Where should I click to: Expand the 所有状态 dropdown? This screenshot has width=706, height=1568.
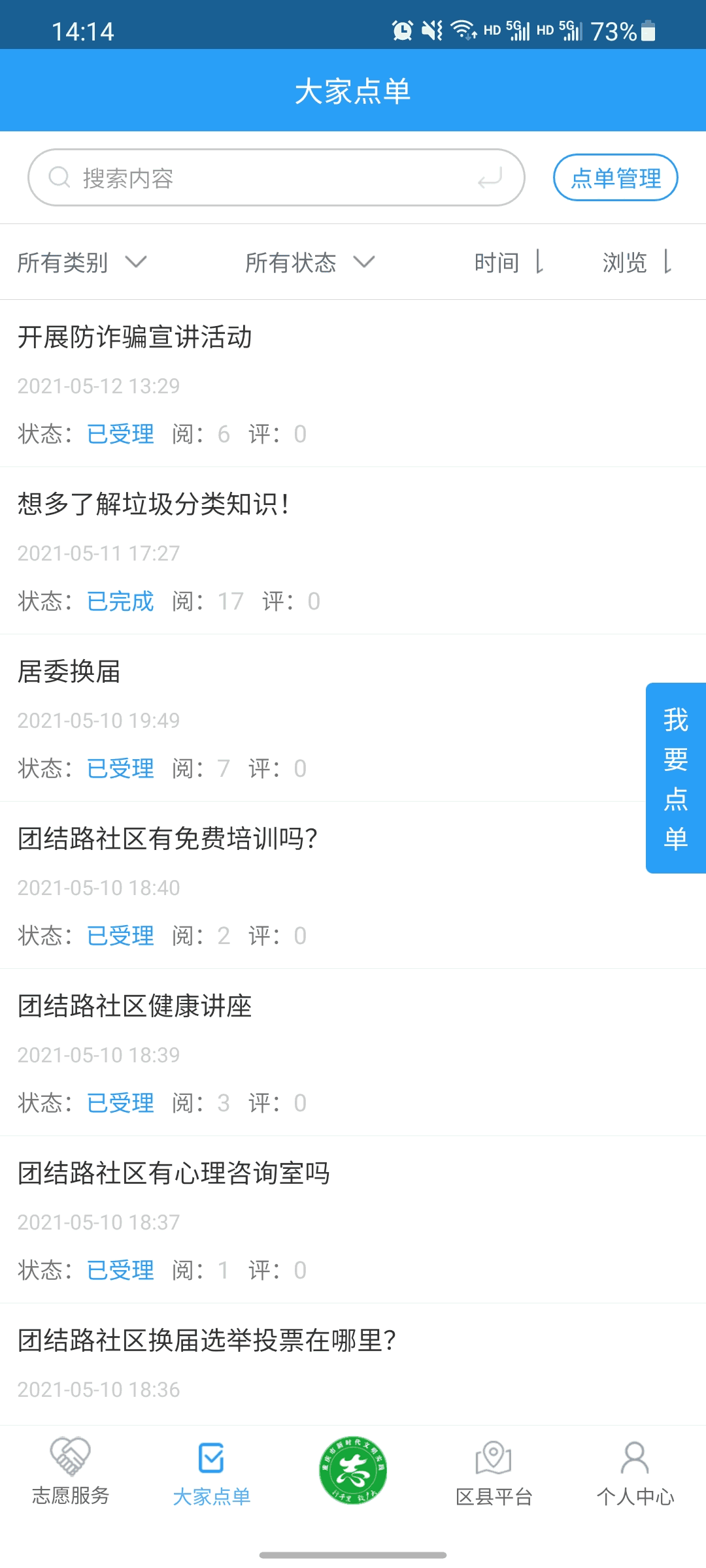pyautogui.click(x=310, y=263)
